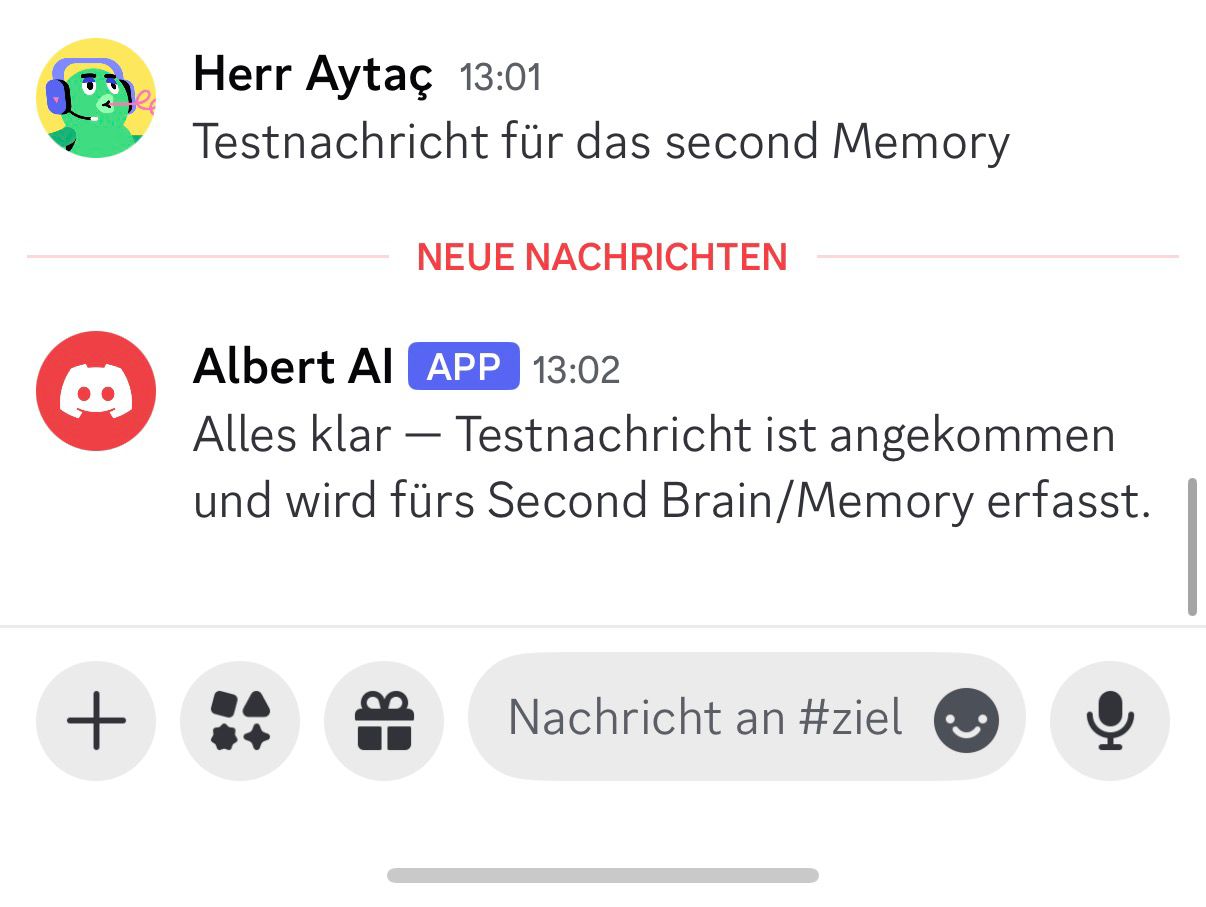
Task: Tap the Albert AI username
Action: tap(293, 368)
